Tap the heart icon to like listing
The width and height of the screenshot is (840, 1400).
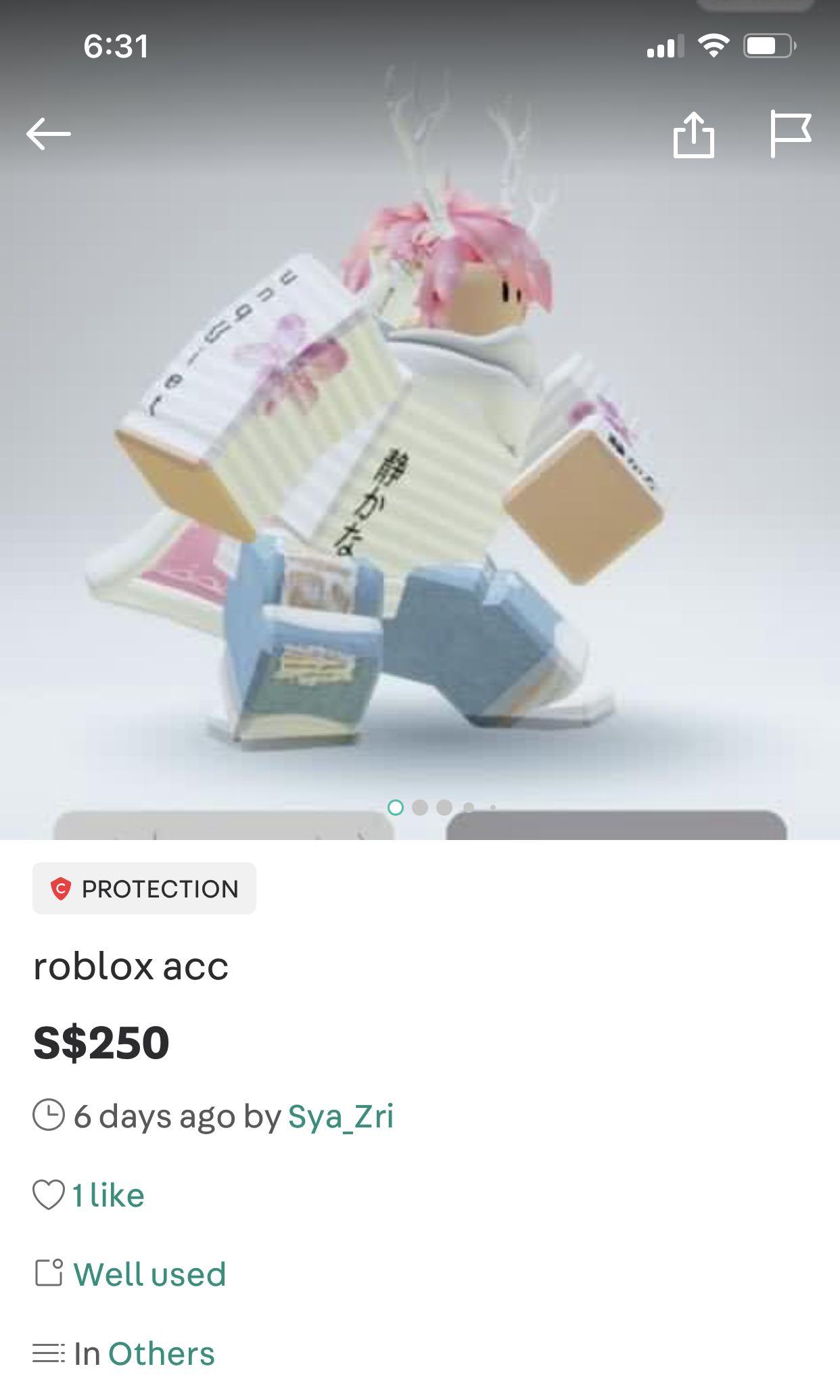(x=47, y=1193)
